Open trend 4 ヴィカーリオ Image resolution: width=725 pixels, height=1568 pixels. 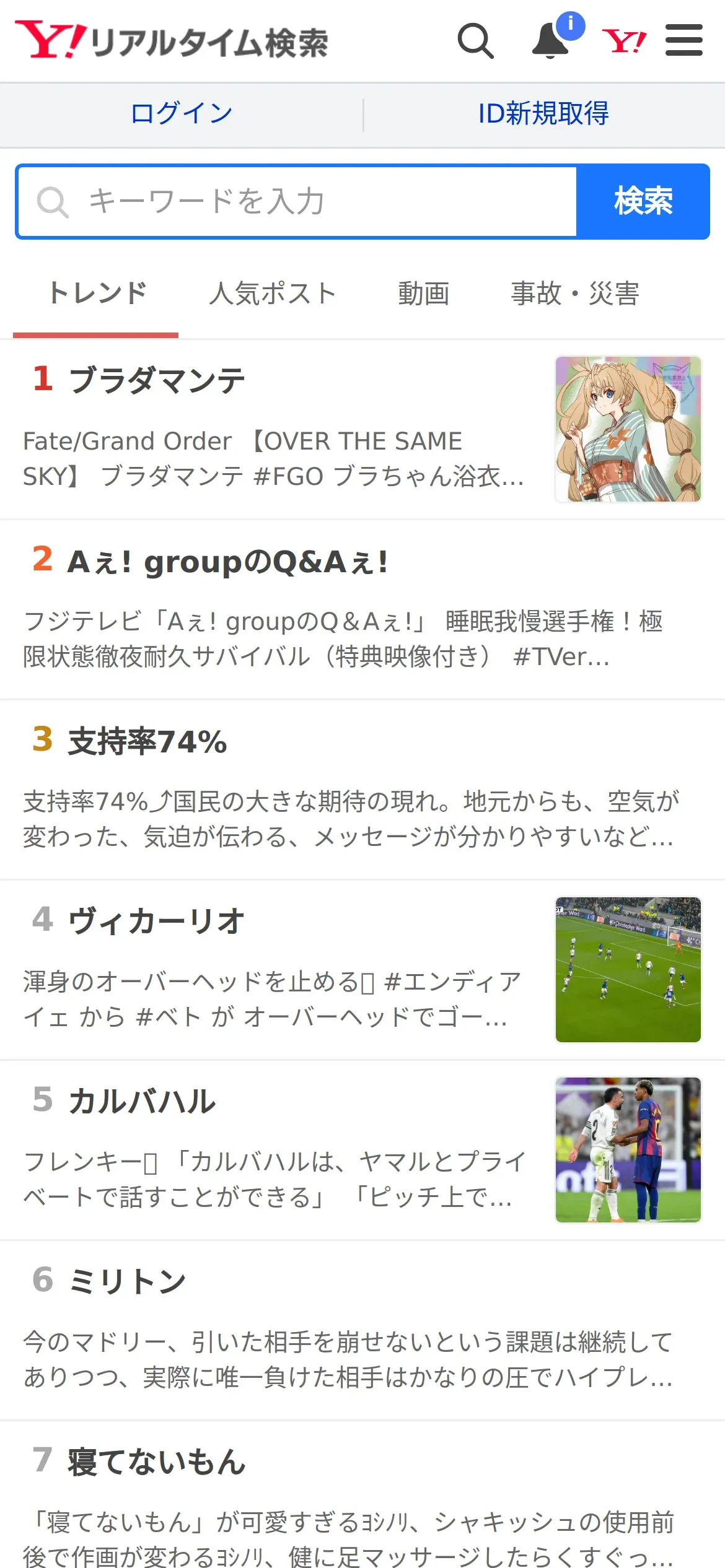156,921
